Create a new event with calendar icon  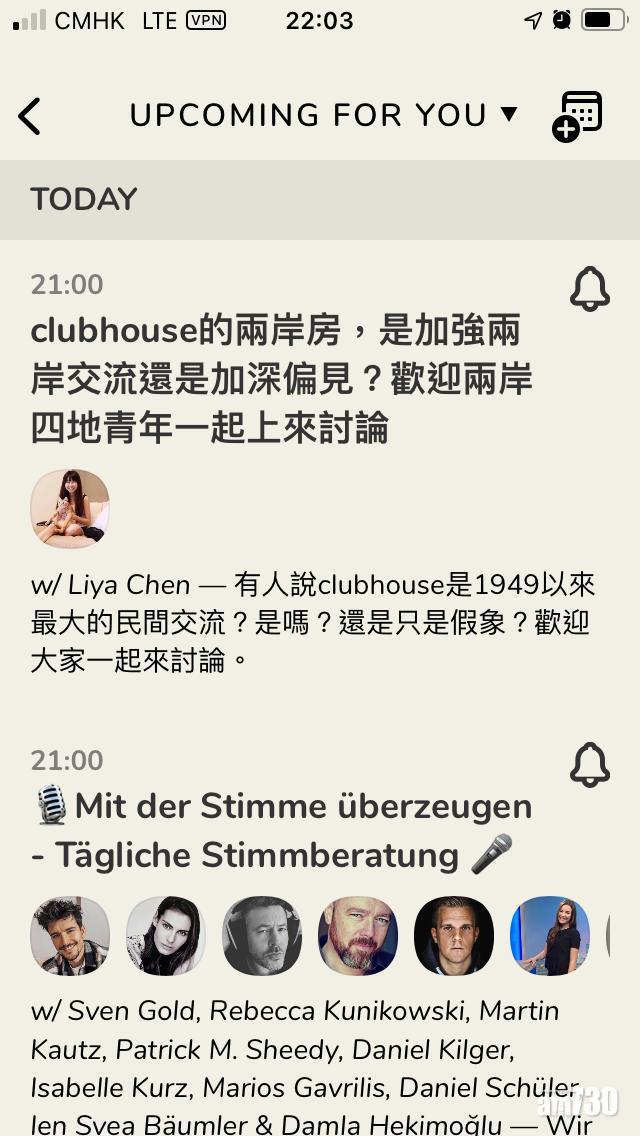[578, 116]
